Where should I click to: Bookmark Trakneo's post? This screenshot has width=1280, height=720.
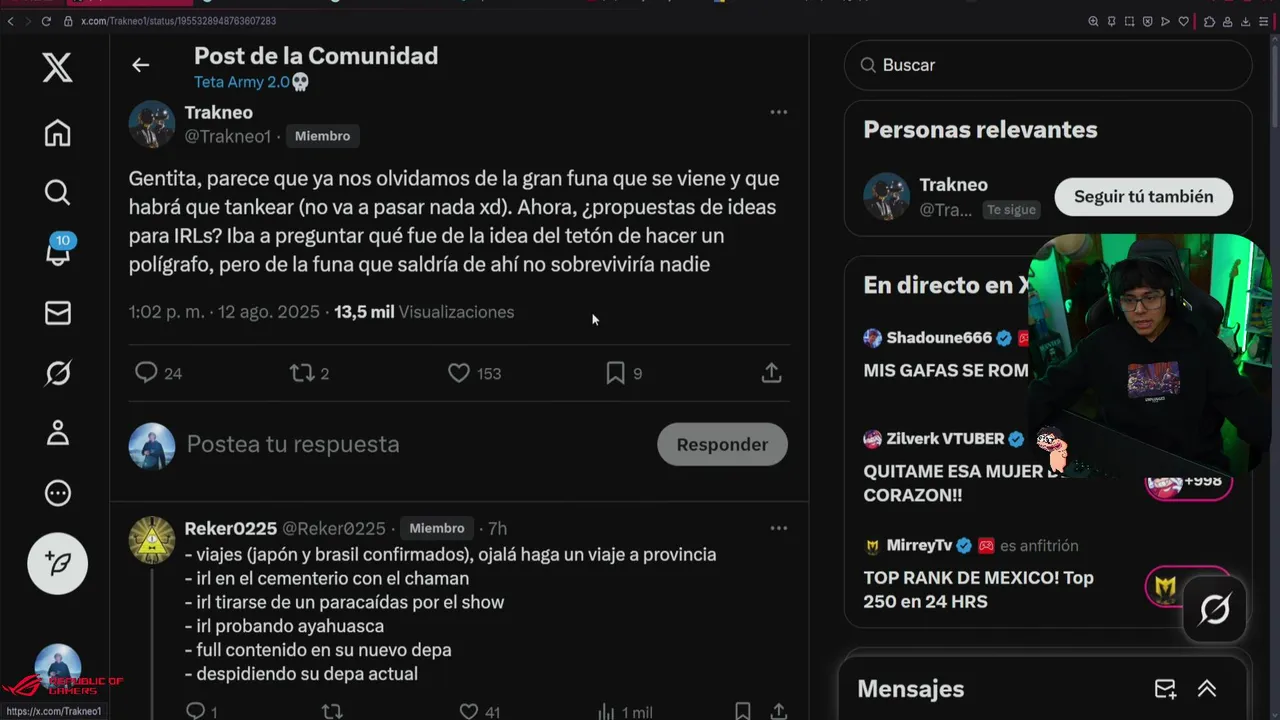615,373
